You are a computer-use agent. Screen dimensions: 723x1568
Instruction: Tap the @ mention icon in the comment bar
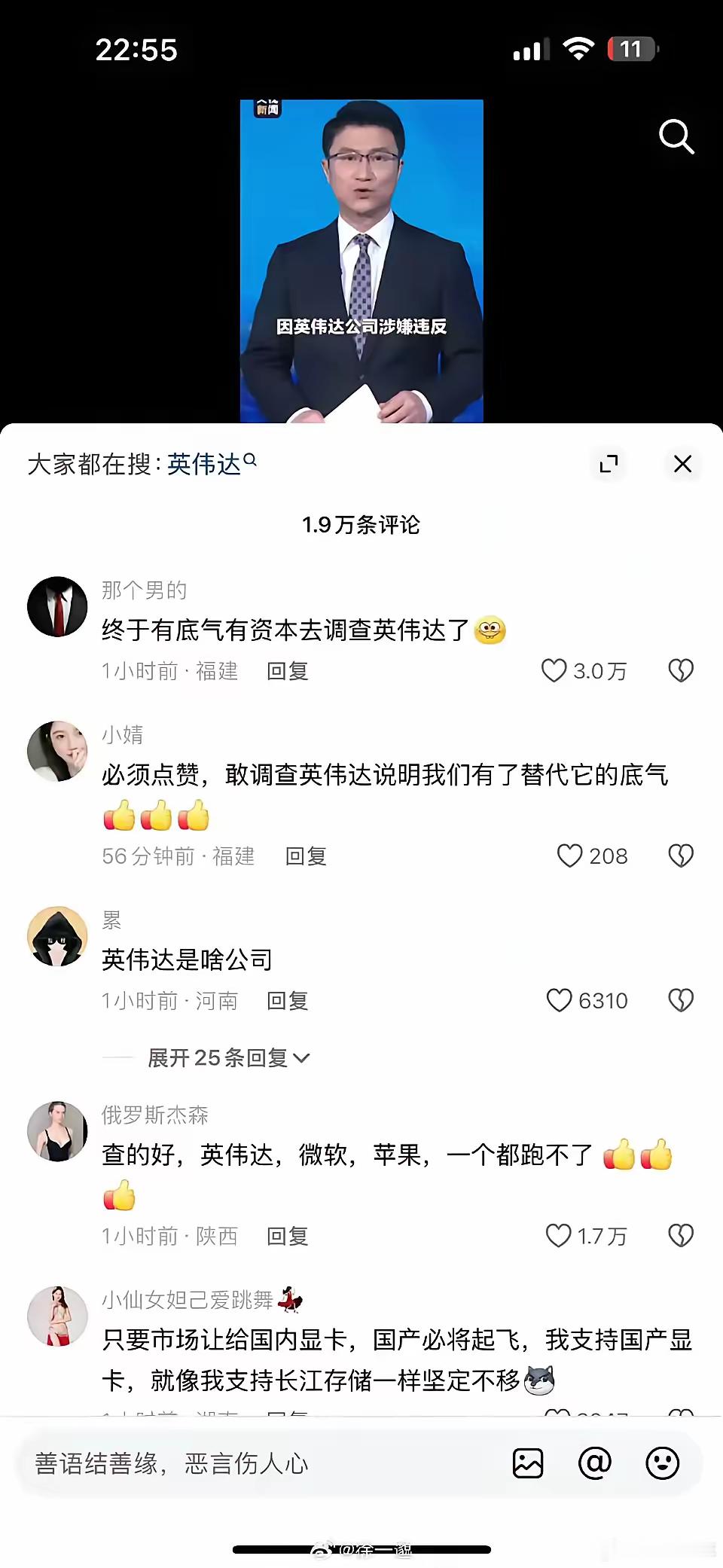point(594,1463)
